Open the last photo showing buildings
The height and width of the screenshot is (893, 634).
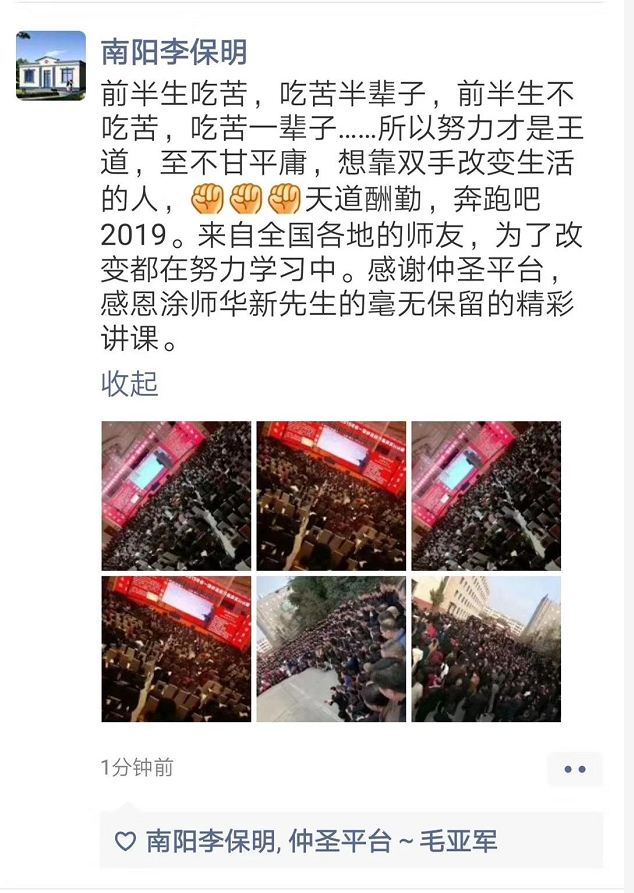click(486, 649)
